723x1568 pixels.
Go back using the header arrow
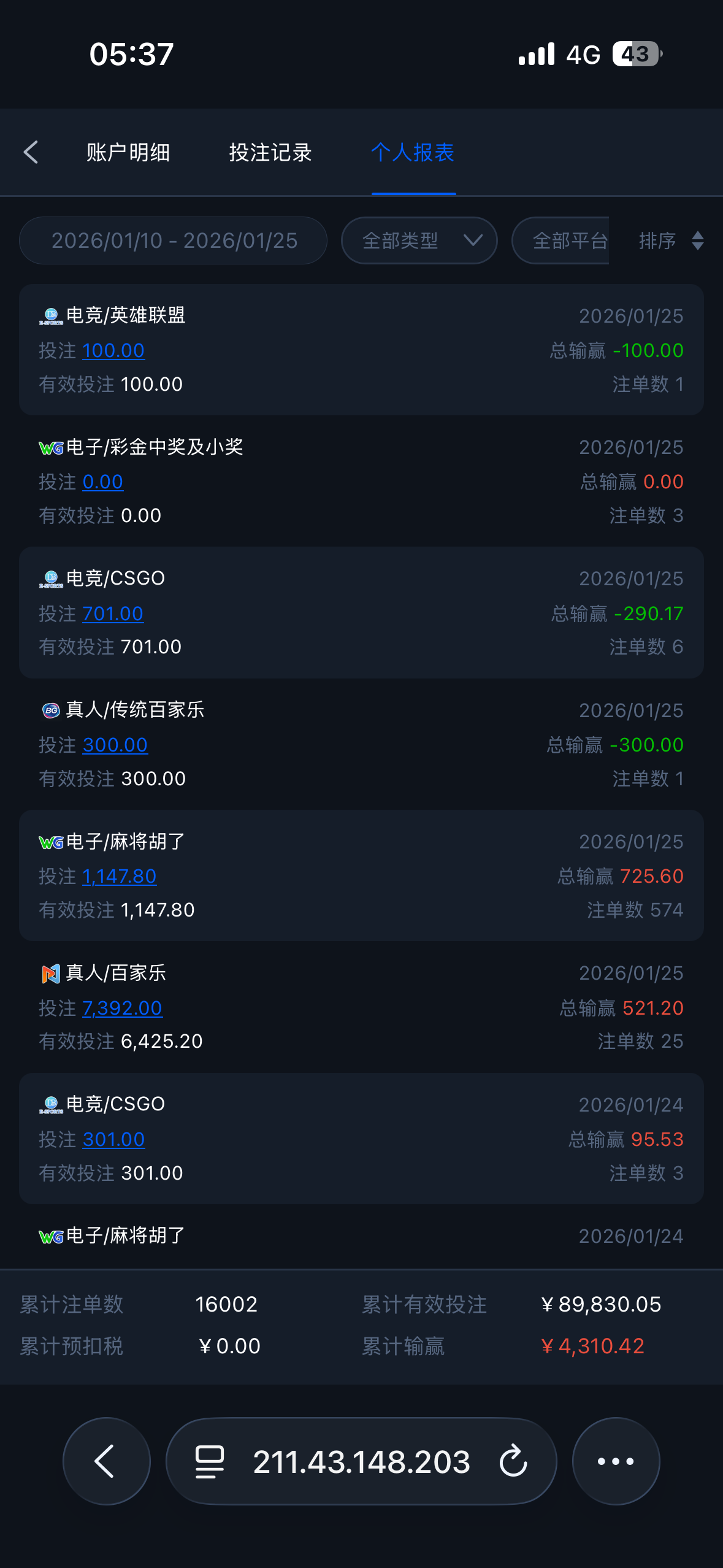(x=31, y=152)
